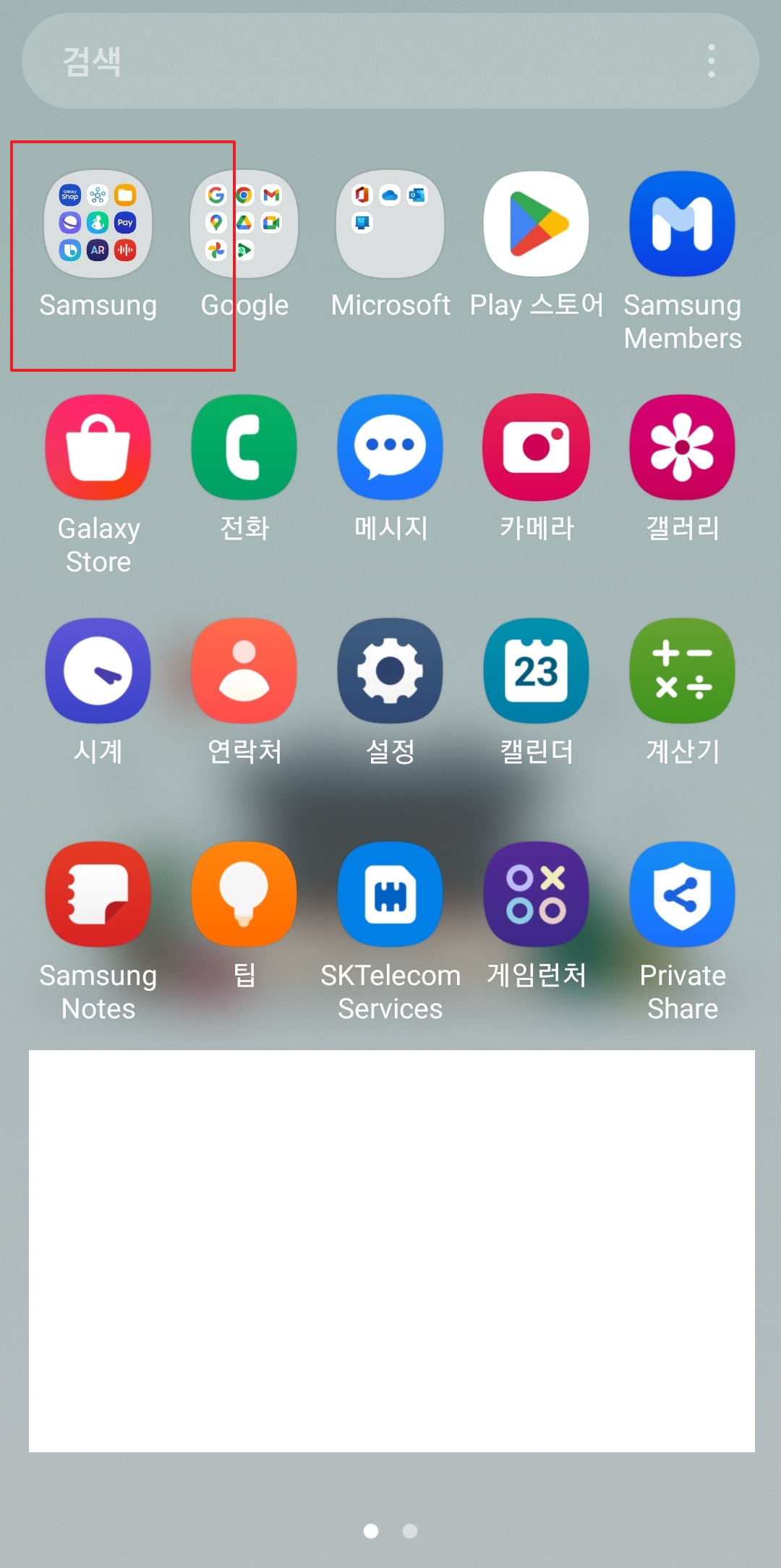Open the Private Share app

click(682, 895)
